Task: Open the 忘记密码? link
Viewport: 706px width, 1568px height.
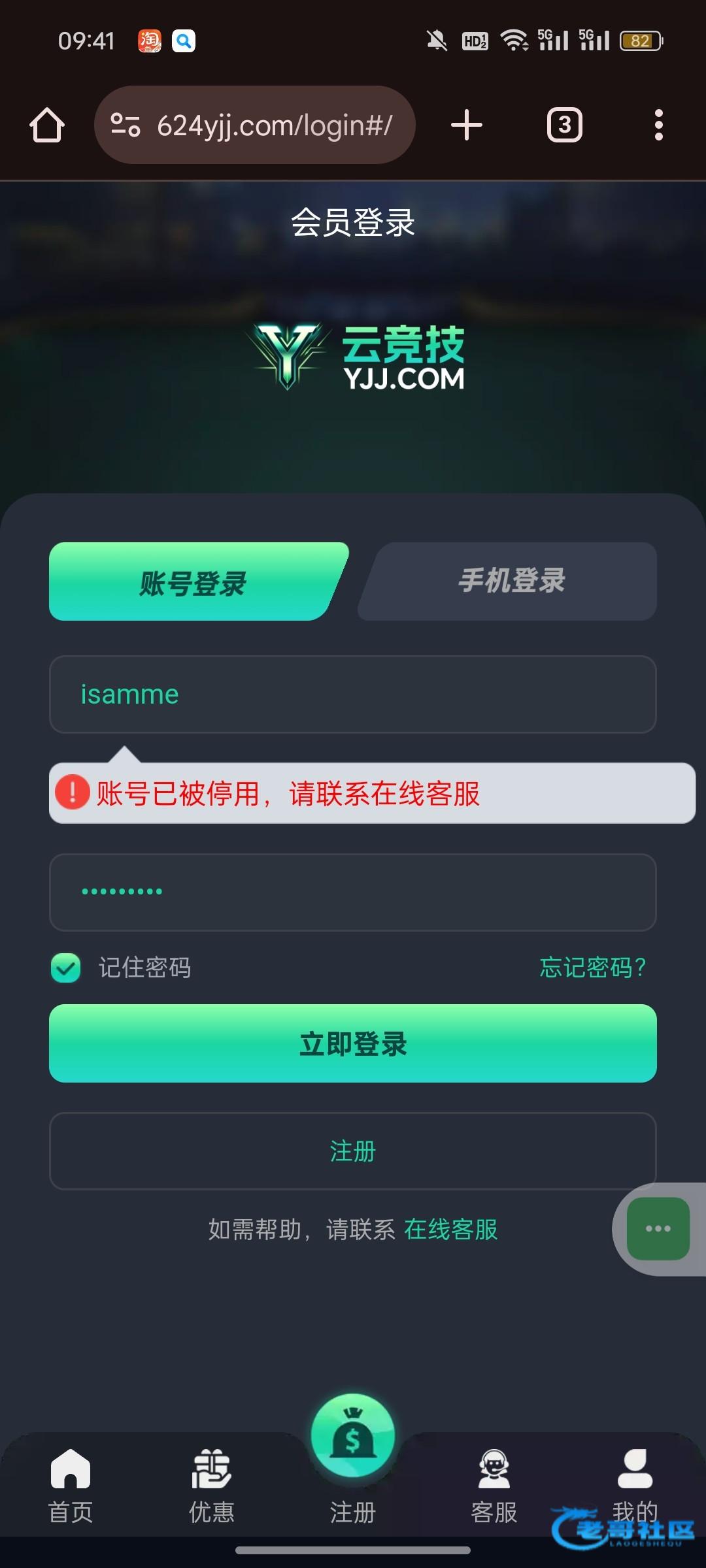Action: [x=592, y=968]
